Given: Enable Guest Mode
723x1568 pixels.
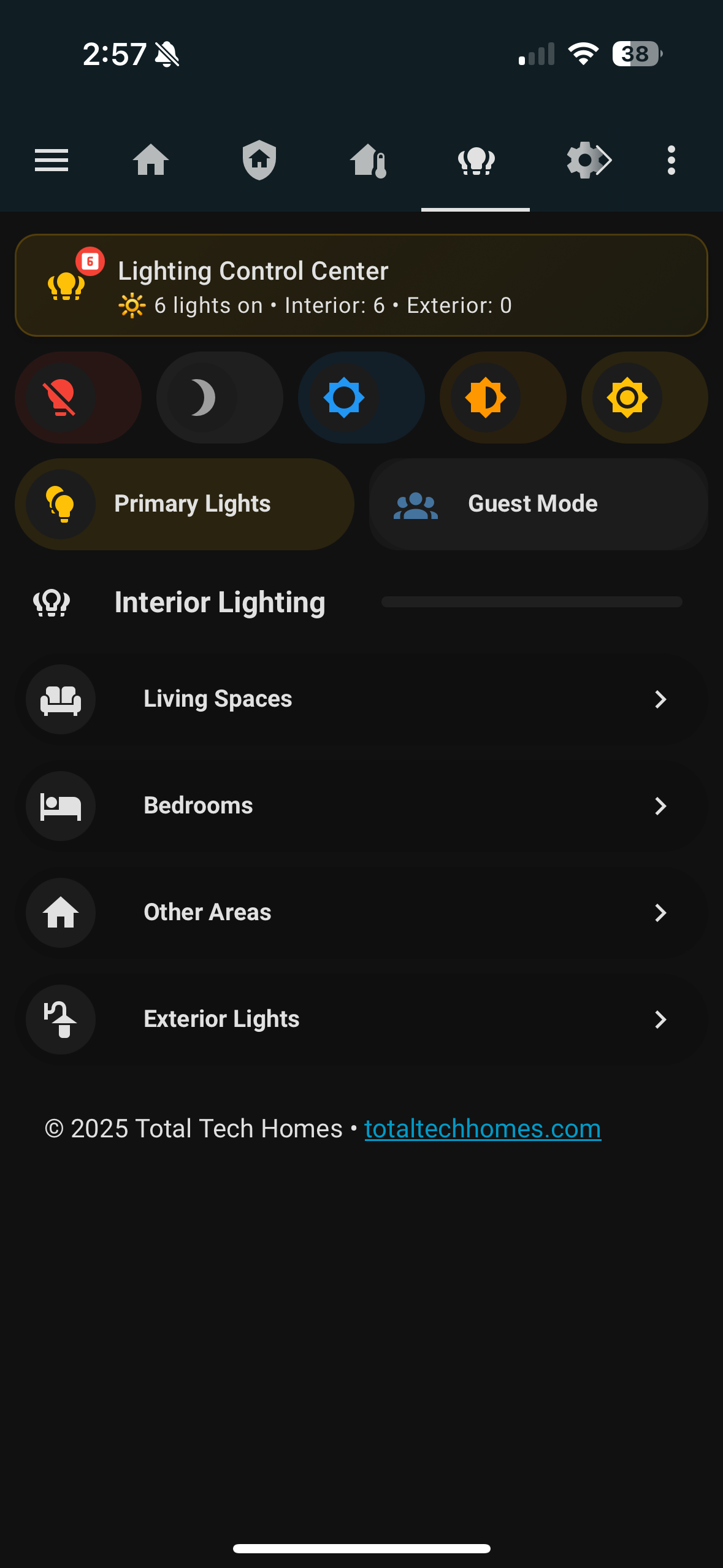Looking at the screenshot, I should [538, 503].
